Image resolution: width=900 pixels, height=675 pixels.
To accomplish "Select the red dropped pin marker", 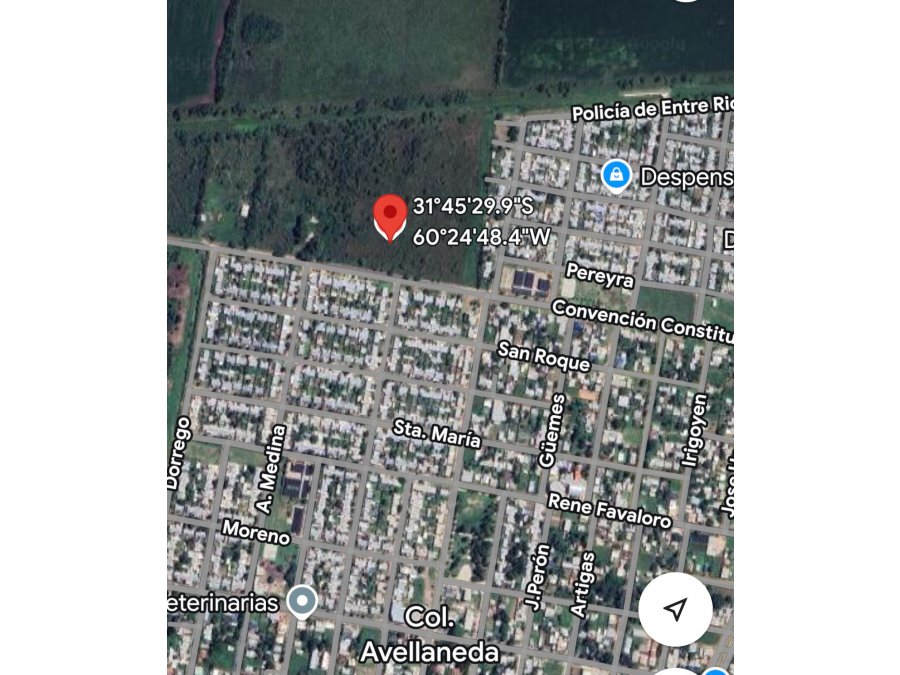I will click(389, 217).
